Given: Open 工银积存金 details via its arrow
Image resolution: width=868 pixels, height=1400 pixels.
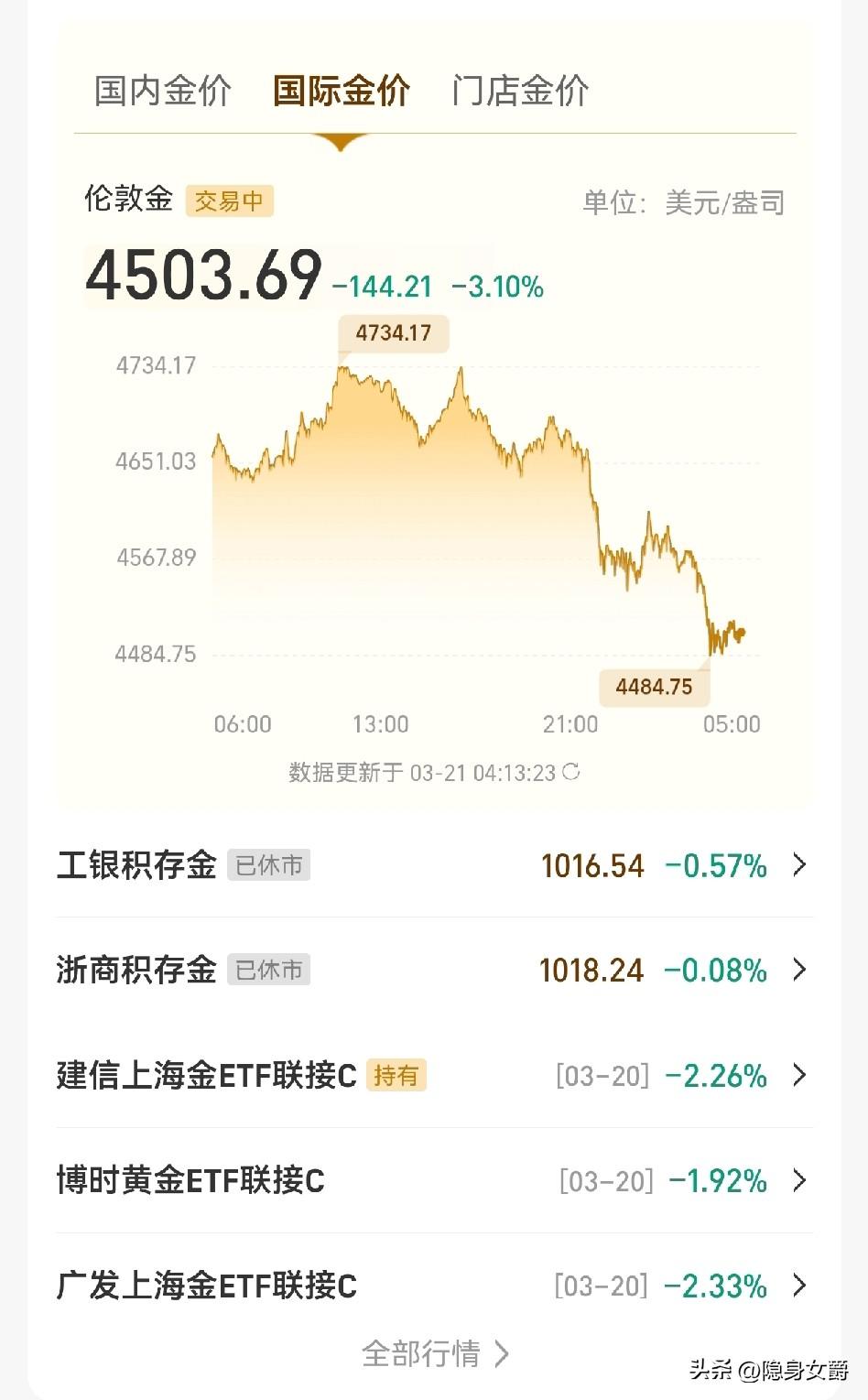Looking at the screenshot, I should (x=800, y=864).
